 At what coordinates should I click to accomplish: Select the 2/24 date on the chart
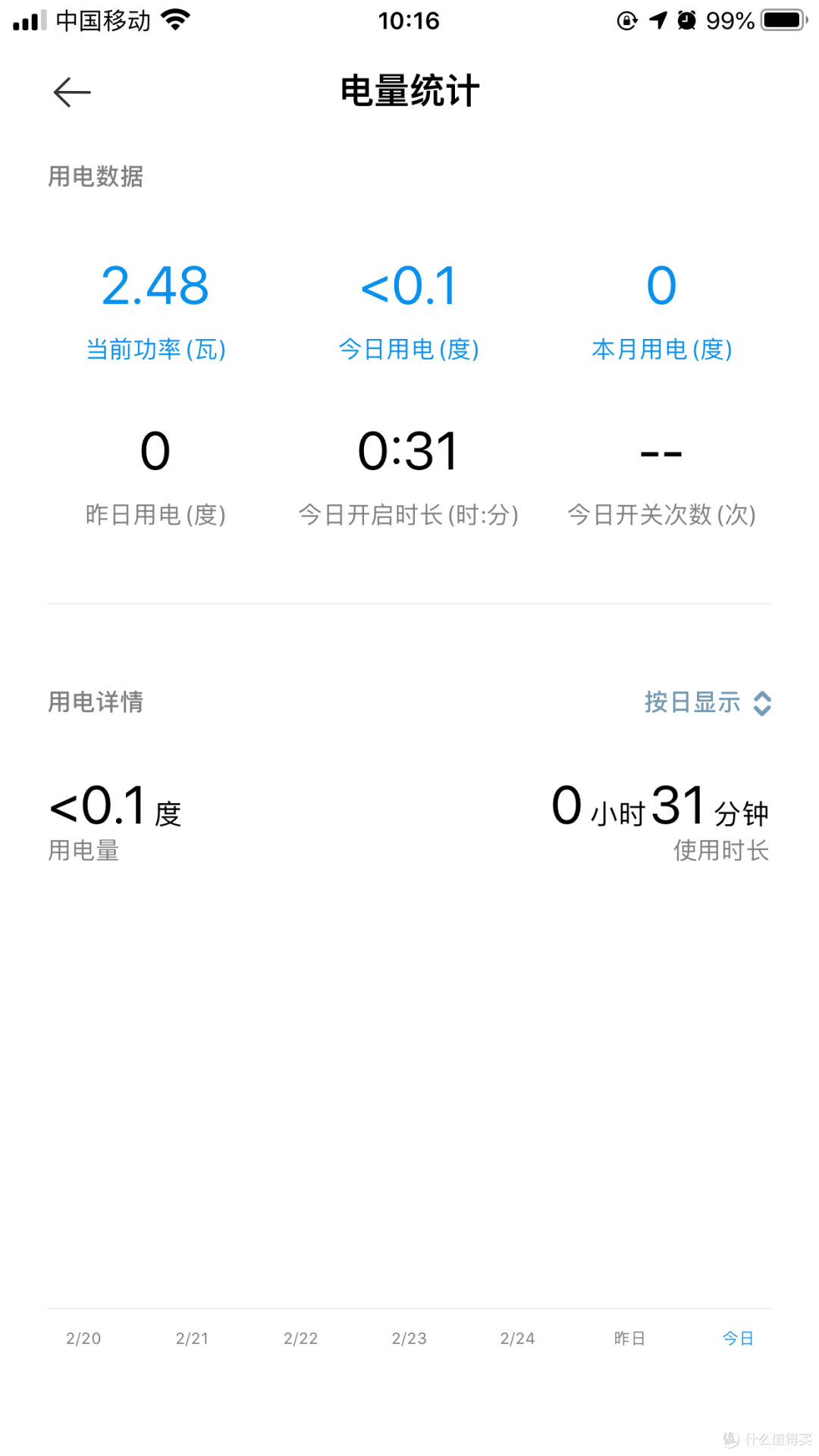point(517,1338)
